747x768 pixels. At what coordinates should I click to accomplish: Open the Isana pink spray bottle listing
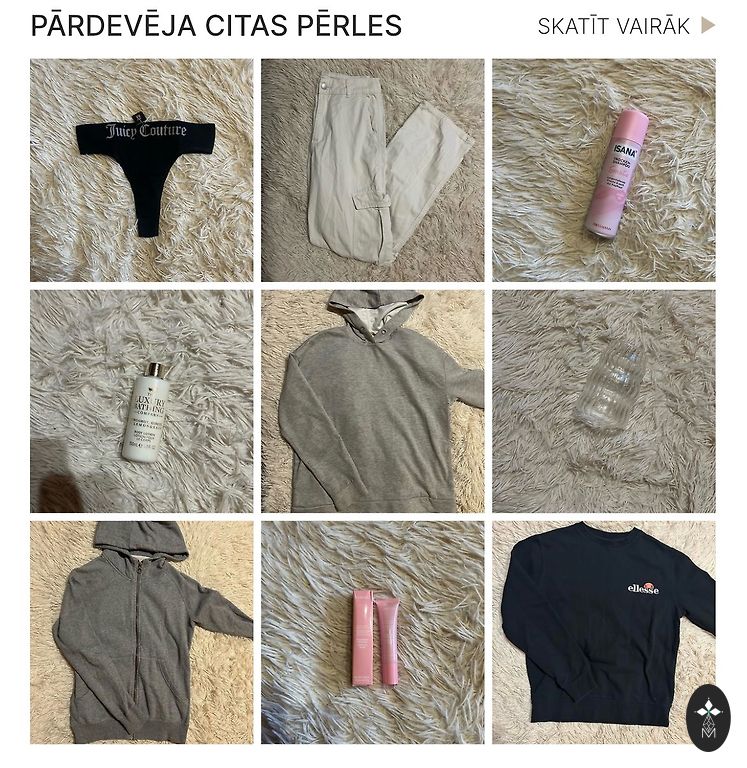[603, 170]
